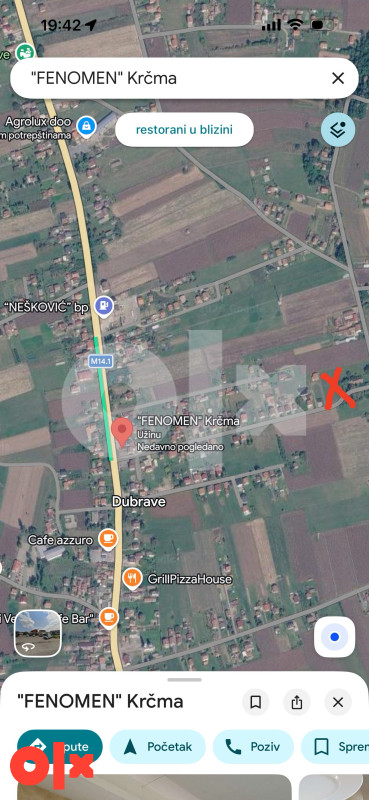Share "FENOMEN" Krčma

(x=297, y=702)
